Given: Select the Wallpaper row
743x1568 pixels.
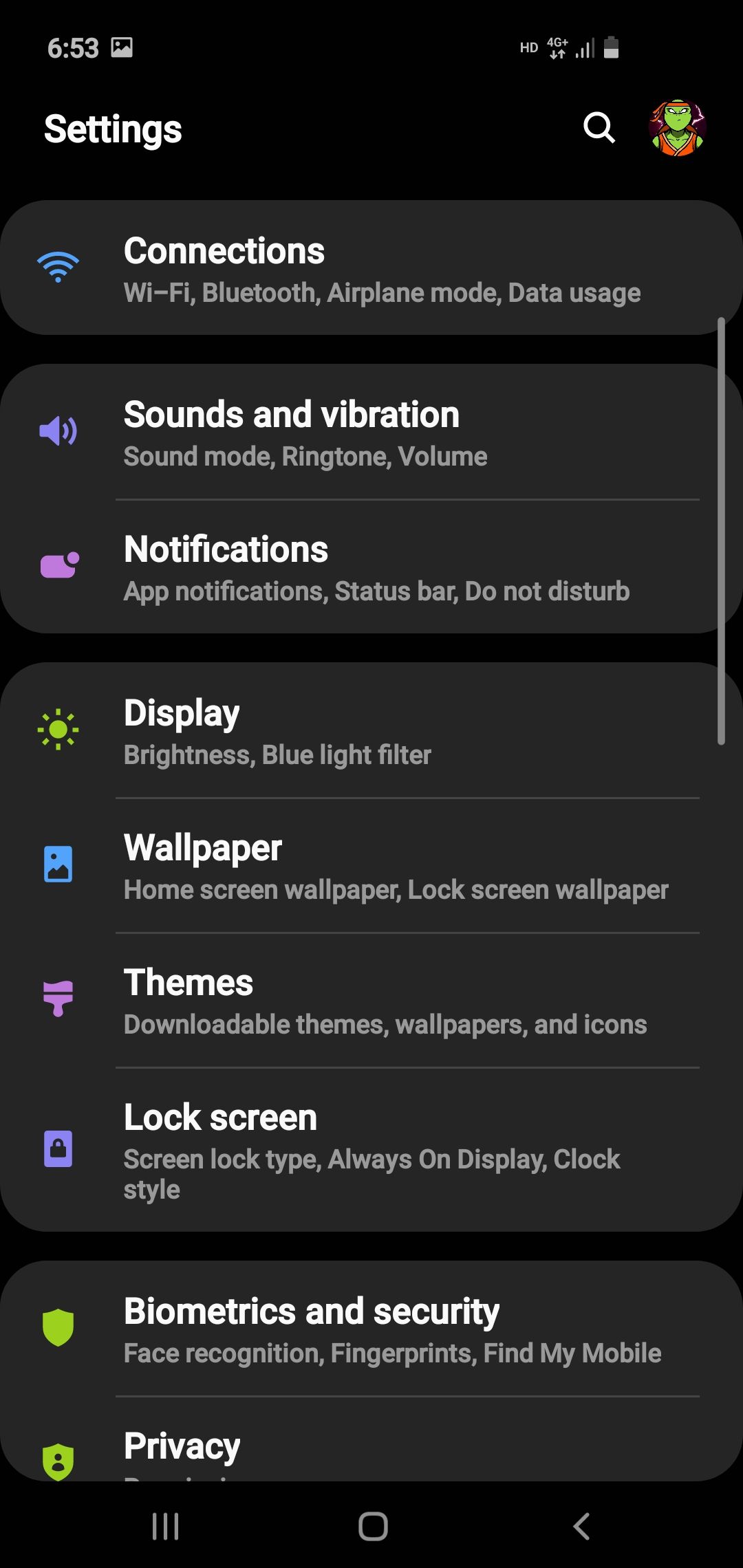Looking at the screenshot, I should 371,865.
